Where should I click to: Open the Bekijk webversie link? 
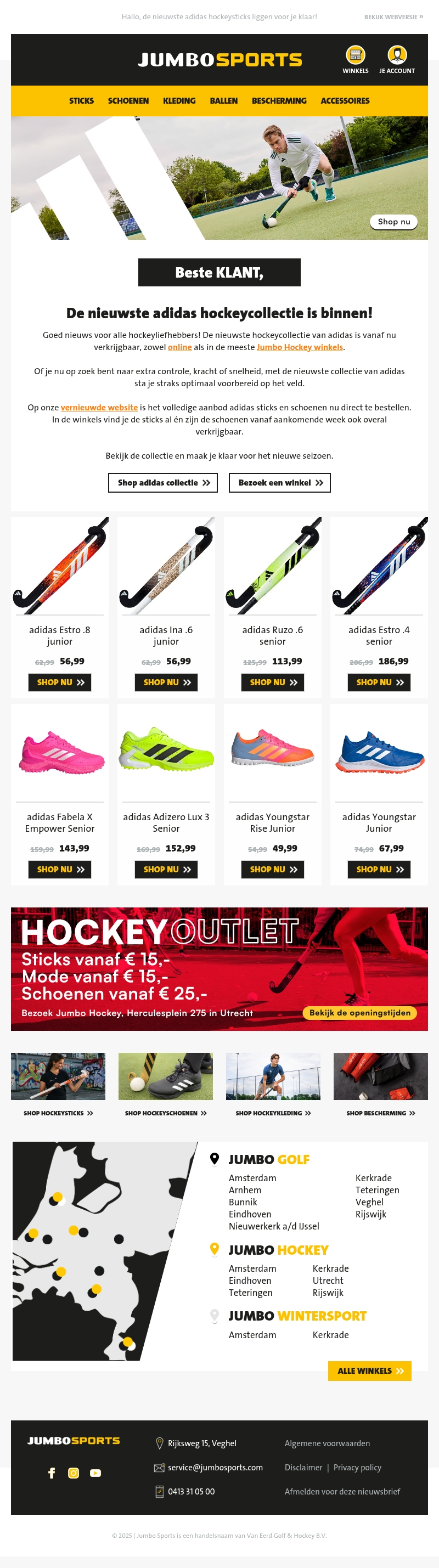click(x=393, y=17)
